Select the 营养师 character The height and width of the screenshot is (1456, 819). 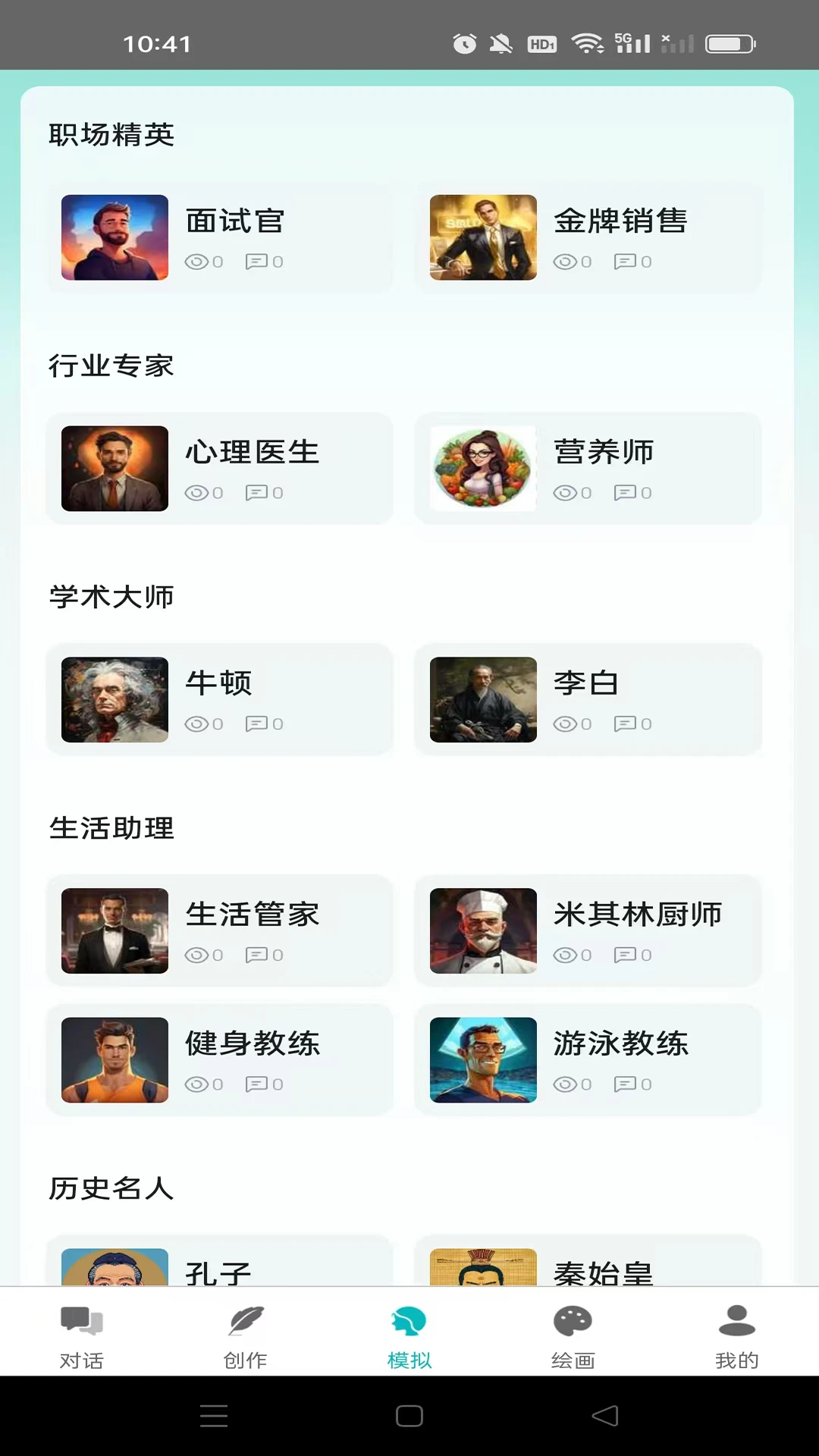coord(588,469)
